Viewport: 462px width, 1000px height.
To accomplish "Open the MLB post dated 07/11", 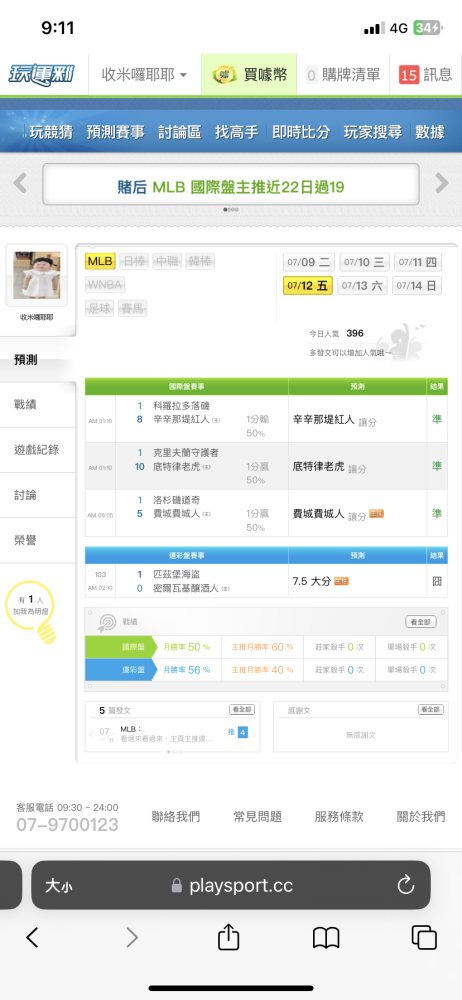I will [x=169, y=733].
